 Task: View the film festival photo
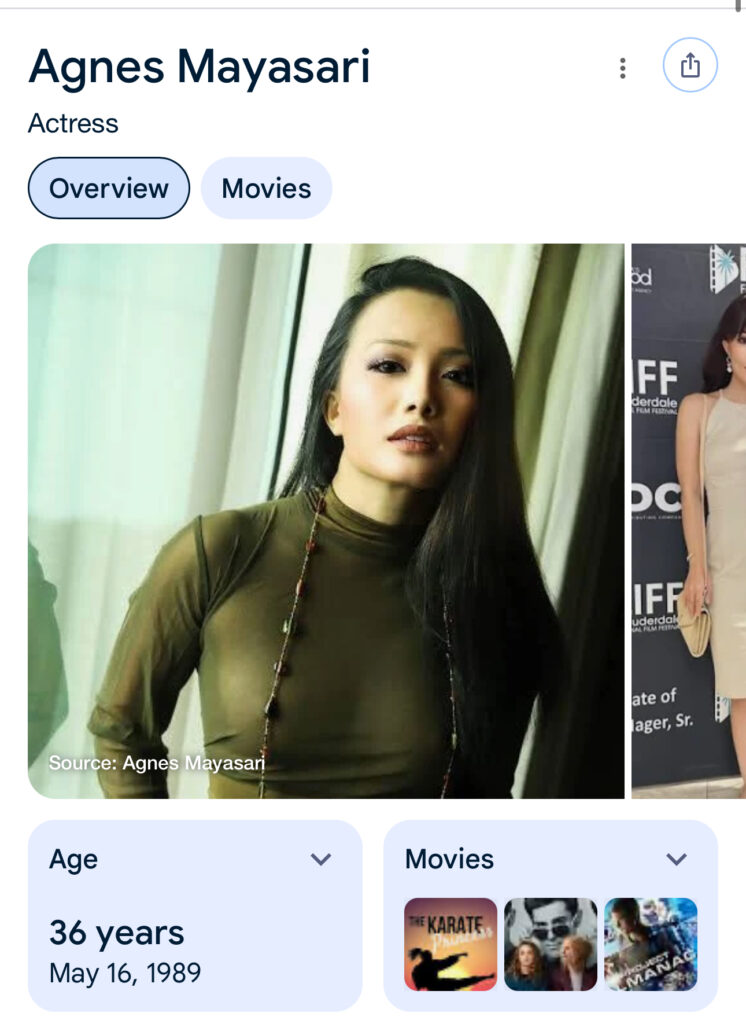(690, 520)
